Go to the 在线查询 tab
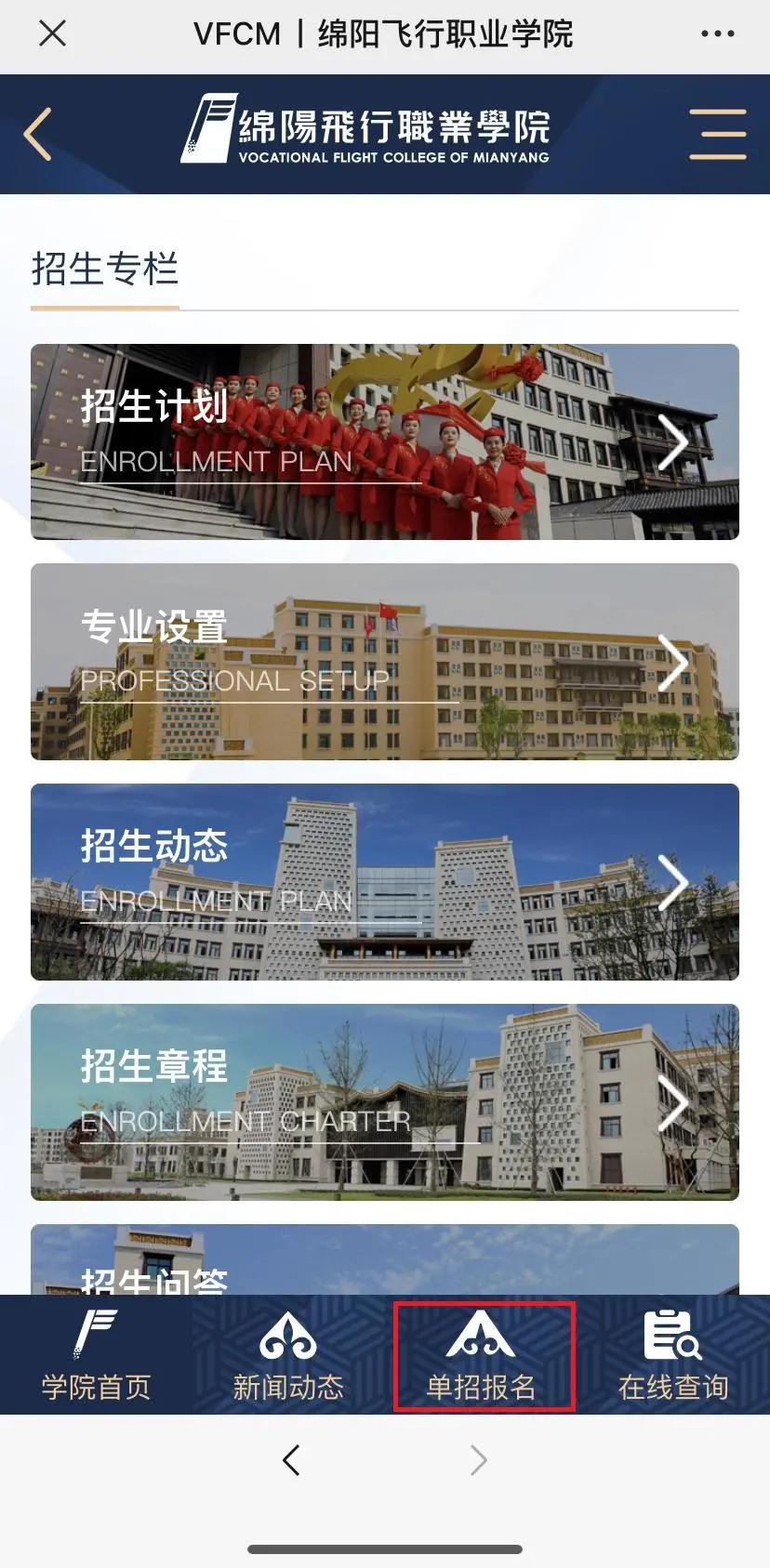 [673, 1356]
